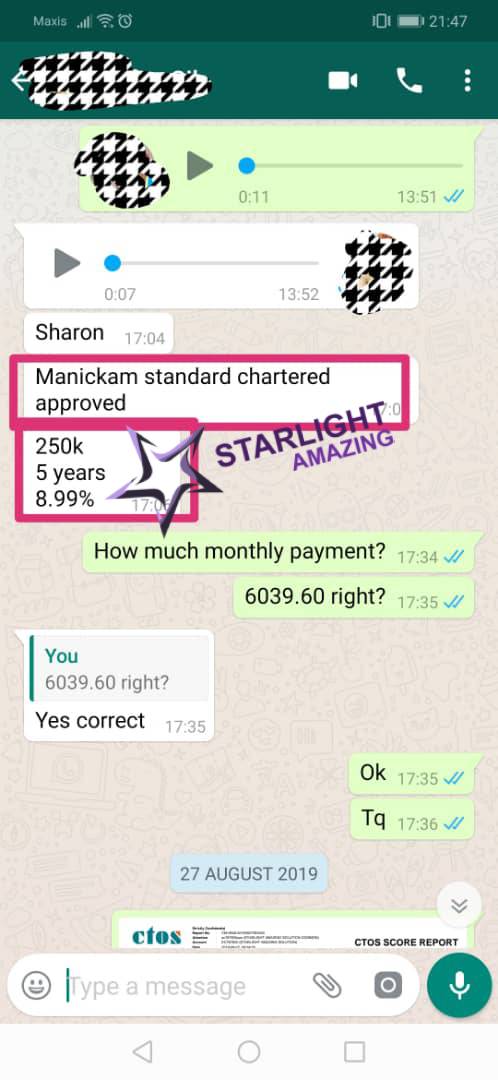Open recent apps from navigation bar
The width and height of the screenshot is (498, 1080).
click(x=354, y=1052)
